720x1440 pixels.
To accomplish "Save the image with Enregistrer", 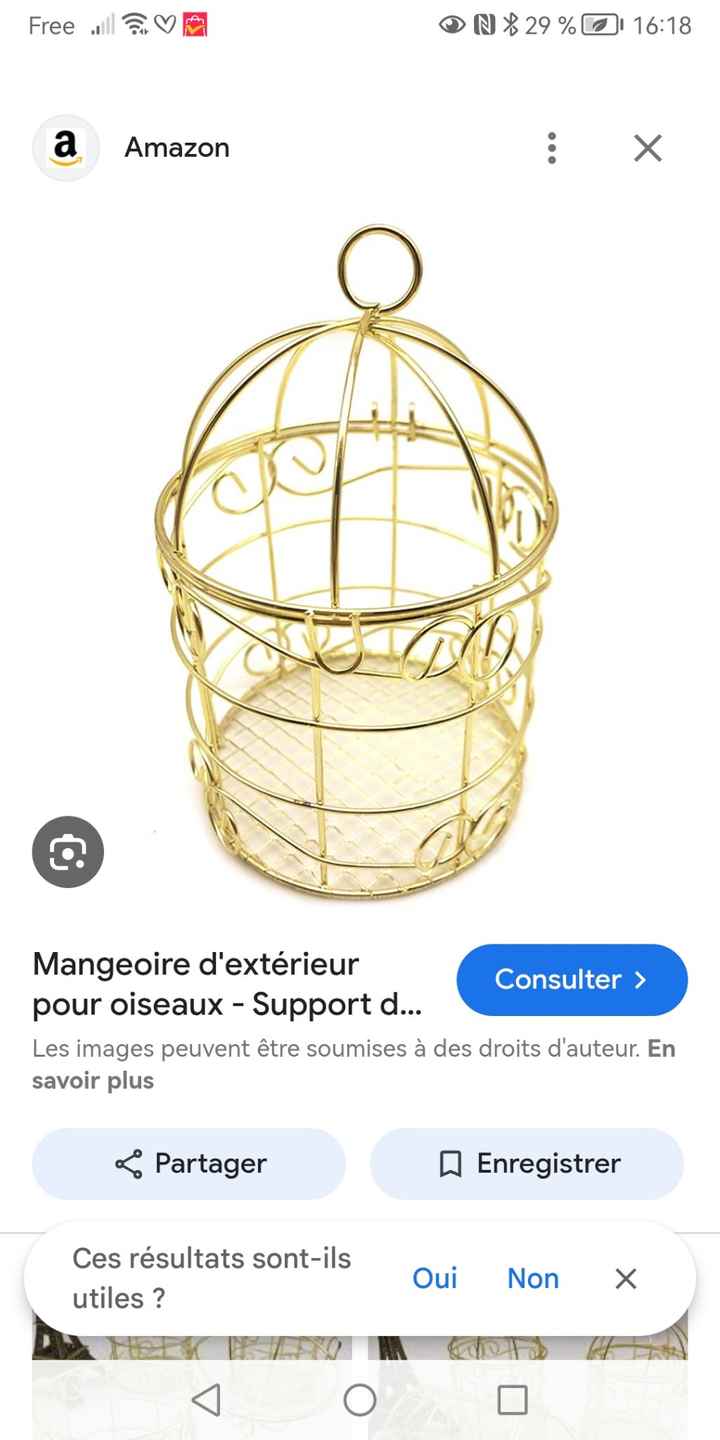I will tap(527, 1164).
